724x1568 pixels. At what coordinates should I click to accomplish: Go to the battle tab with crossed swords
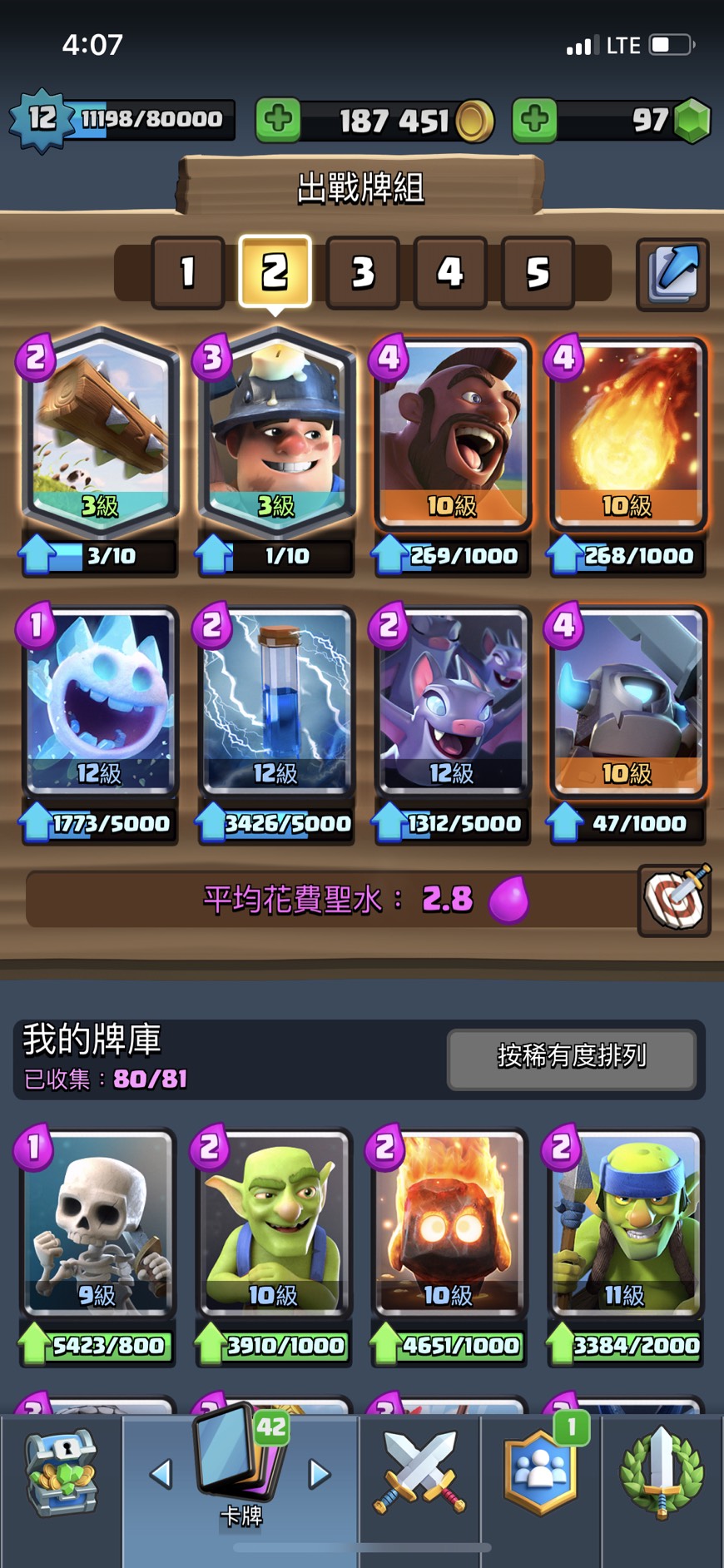click(420, 1473)
